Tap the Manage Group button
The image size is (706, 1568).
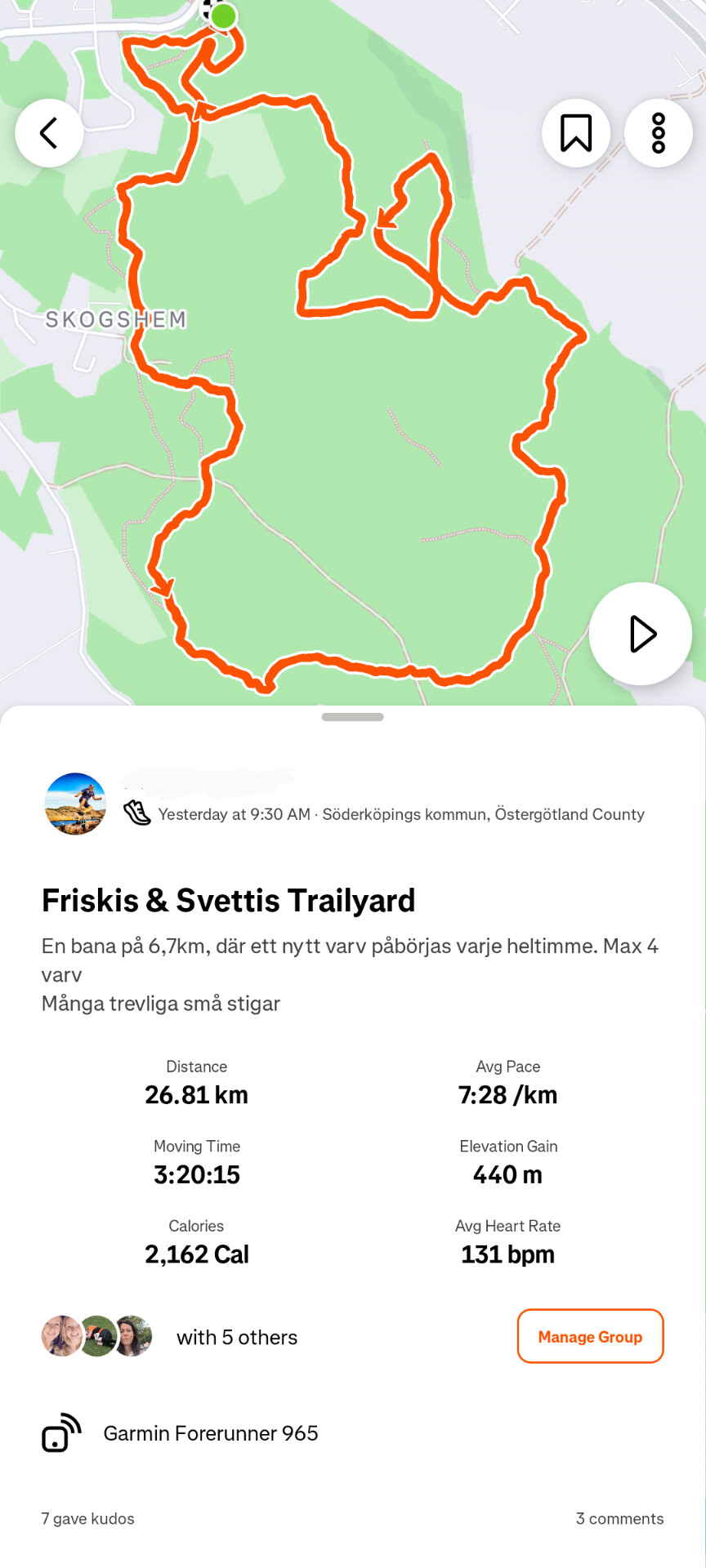pyautogui.click(x=590, y=1337)
